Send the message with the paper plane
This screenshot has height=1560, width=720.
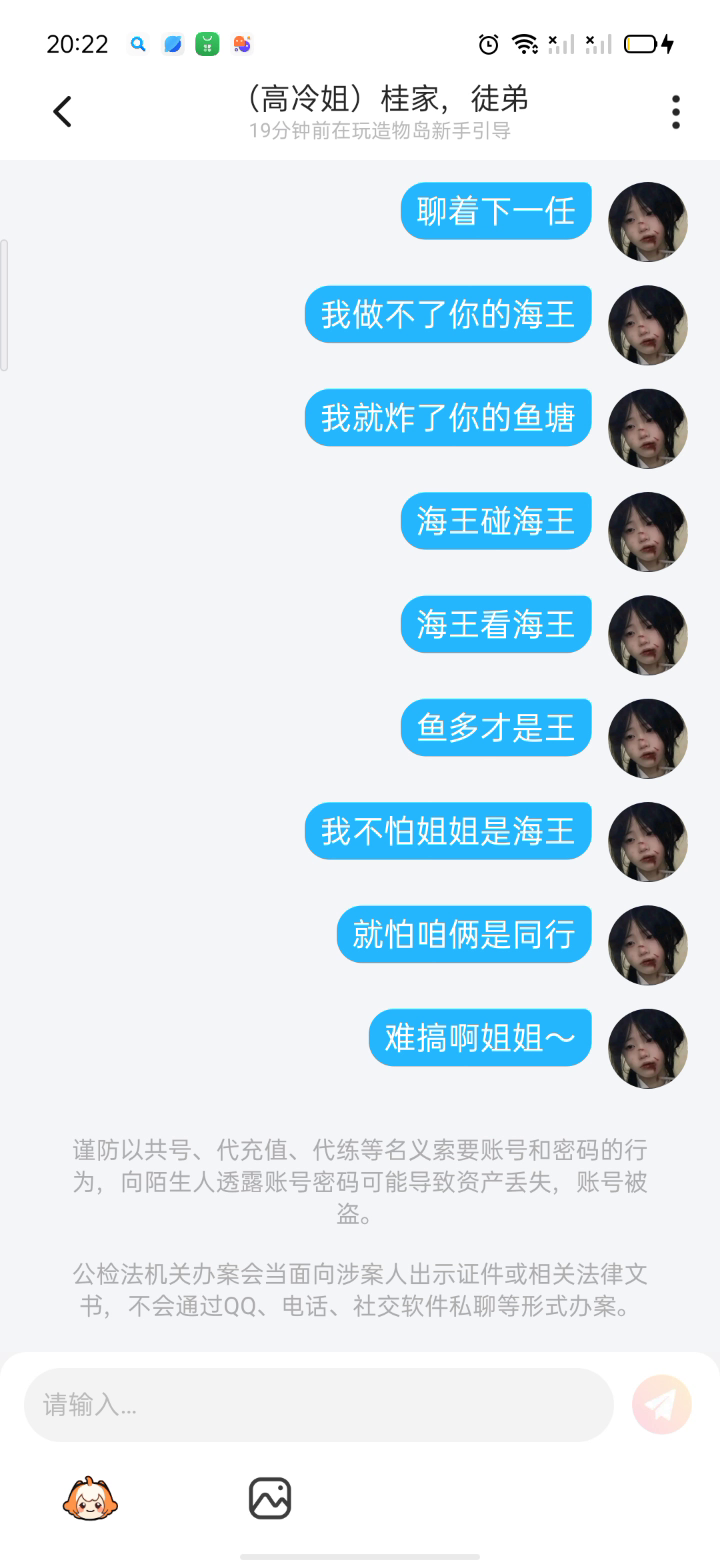click(x=661, y=1405)
